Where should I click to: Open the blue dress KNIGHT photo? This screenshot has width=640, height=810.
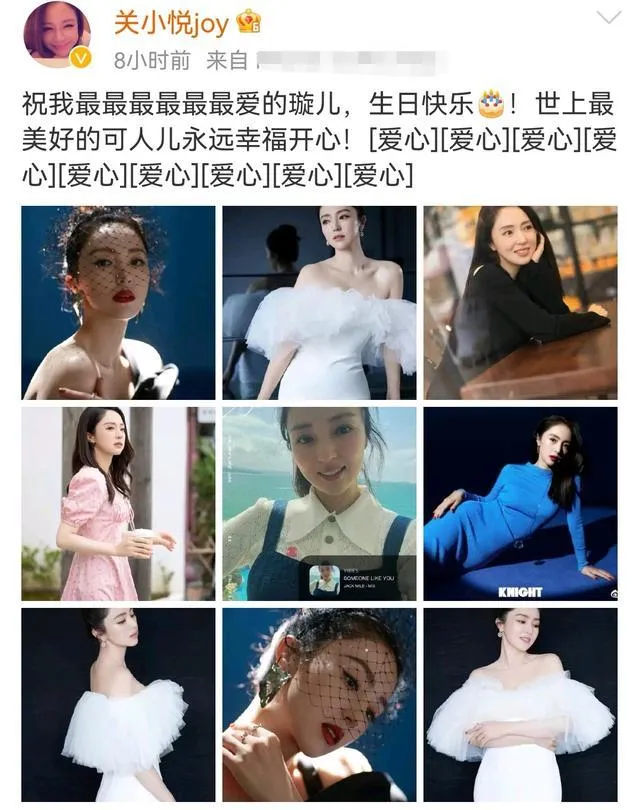[x=520, y=504]
